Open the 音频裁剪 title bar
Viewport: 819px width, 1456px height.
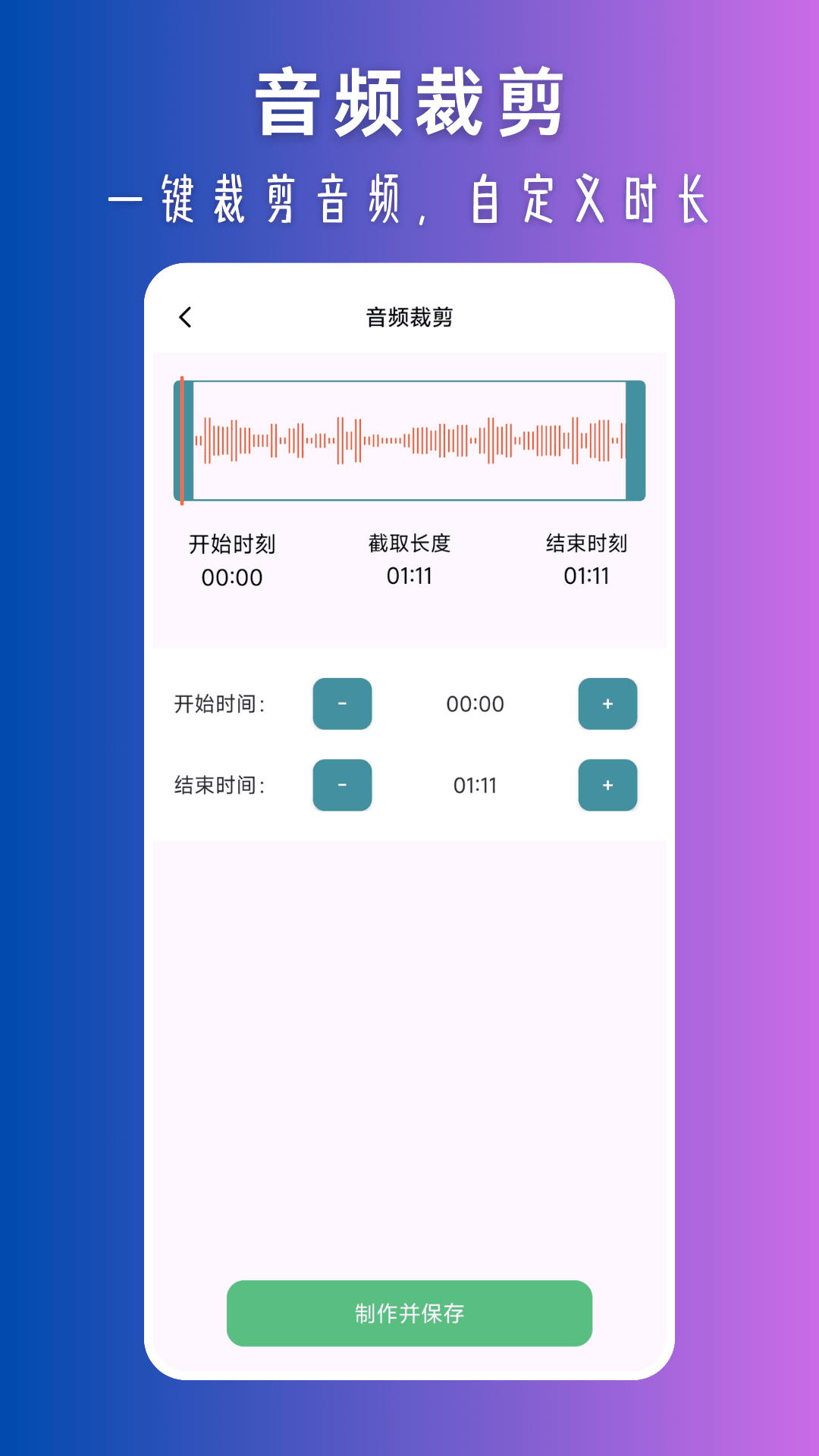click(x=409, y=317)
